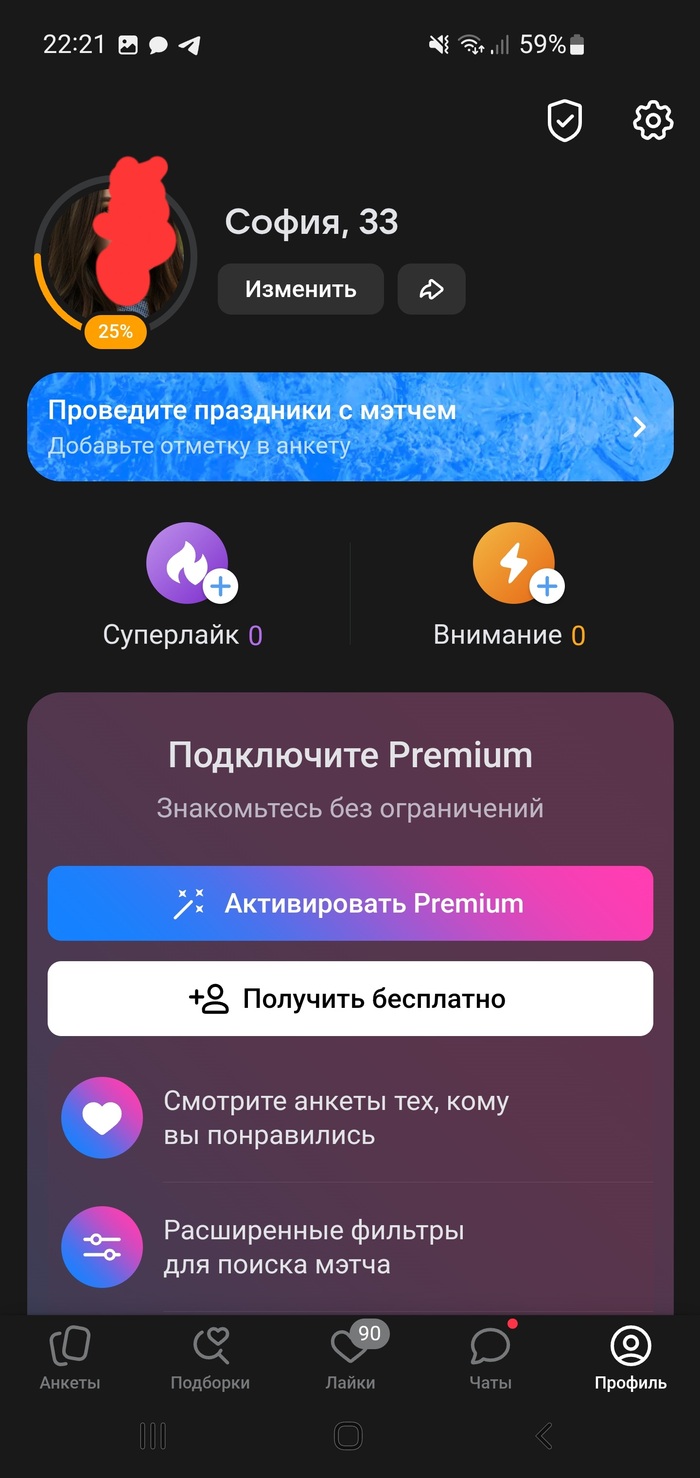Screen dimensions: 700x1478
Task: Tap the Изменить button
Action: click(300, 290)
